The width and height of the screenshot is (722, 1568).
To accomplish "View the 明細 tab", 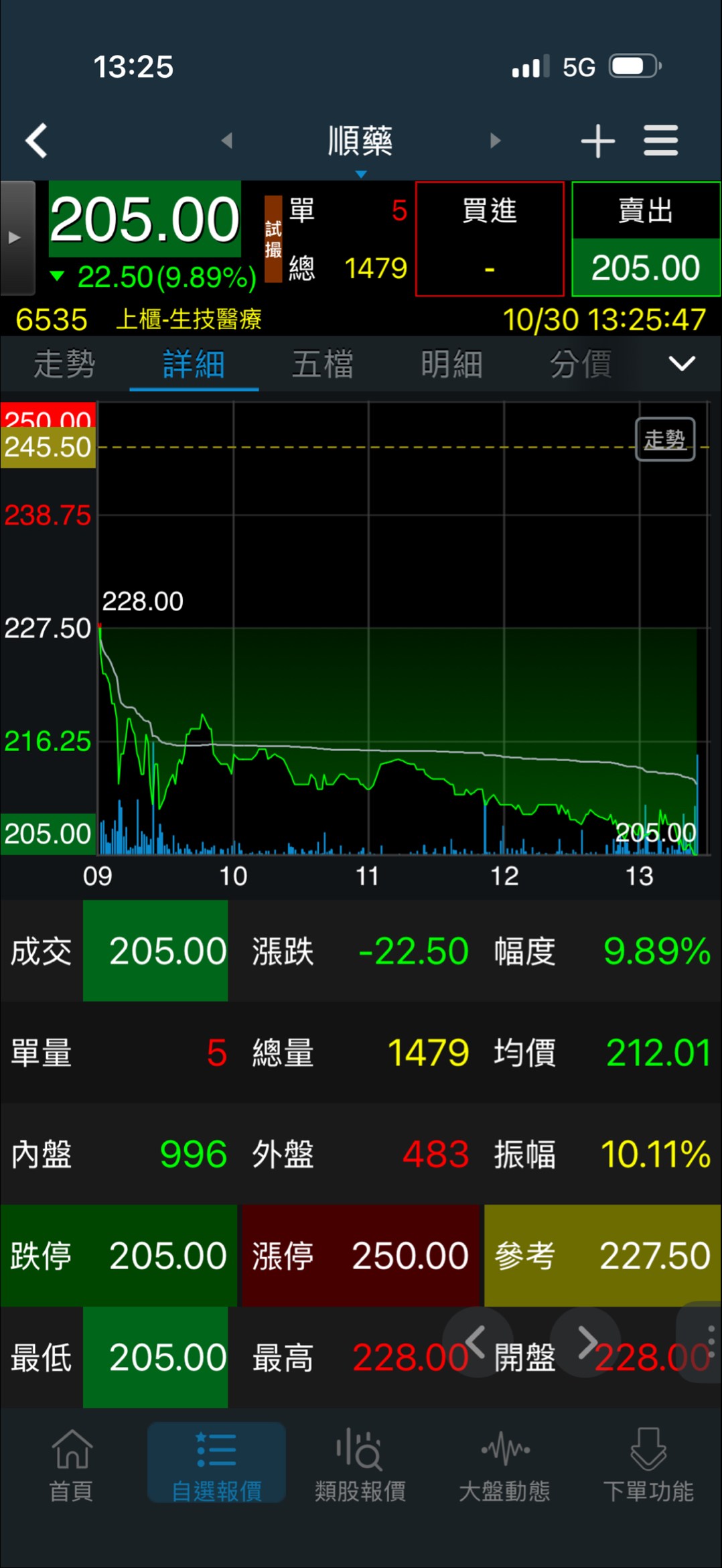I will tap(452, 365).
